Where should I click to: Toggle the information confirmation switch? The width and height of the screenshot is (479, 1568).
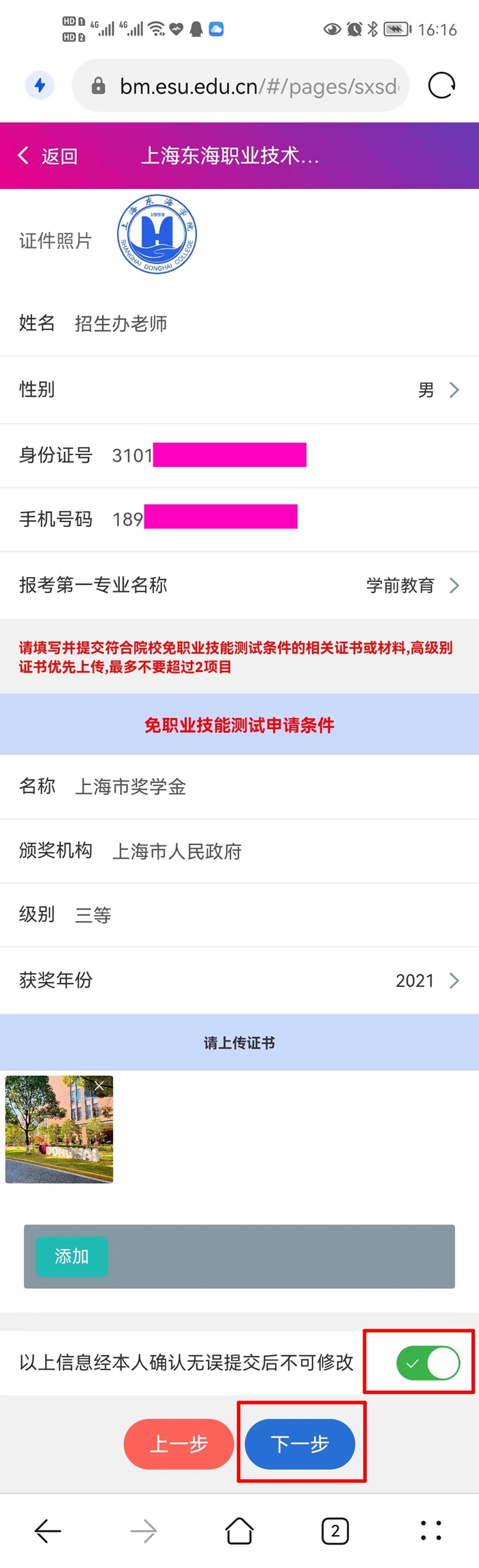point(428,1362)
